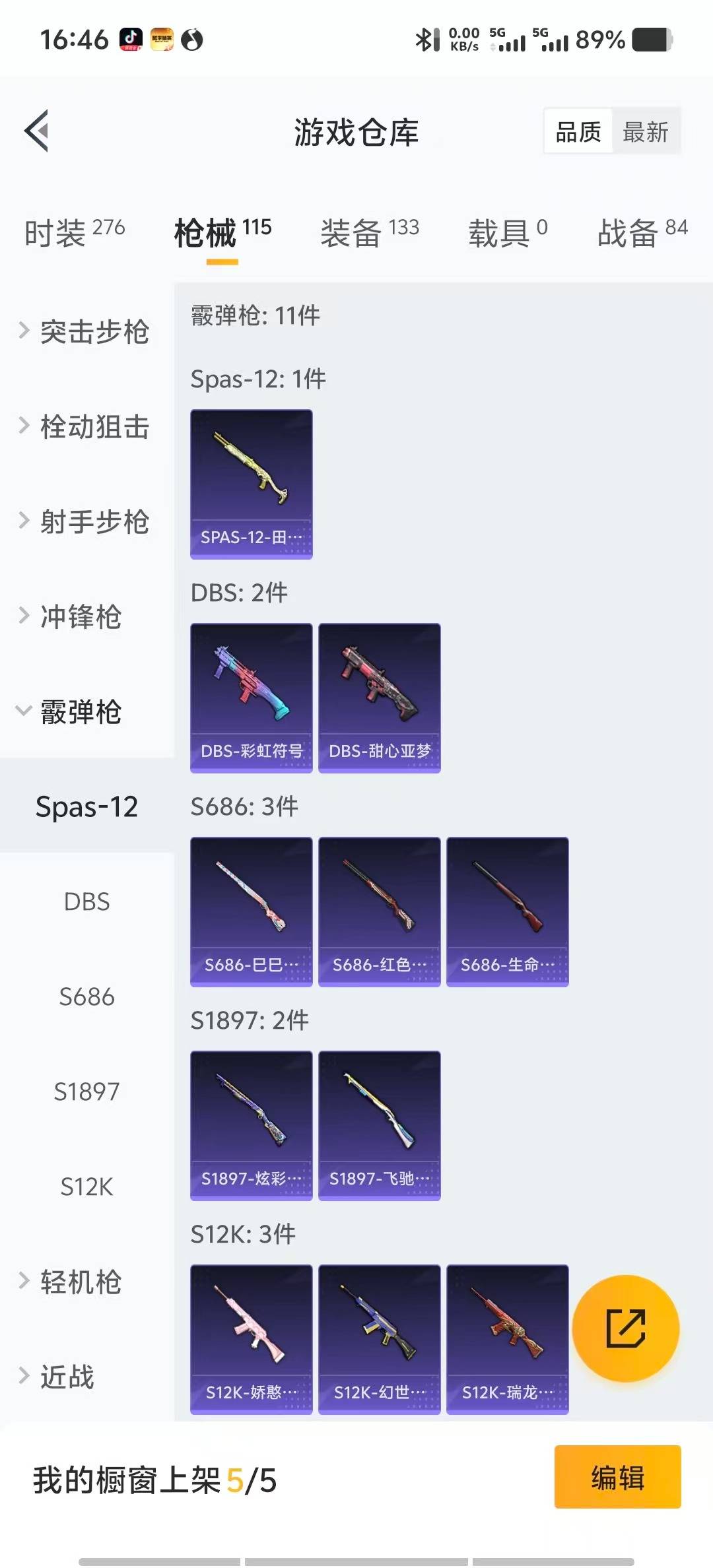The width and height of the screenshot is (713, 1568).
Task: Open the SPAS-12 weapon card
Action: pos(251,484)
